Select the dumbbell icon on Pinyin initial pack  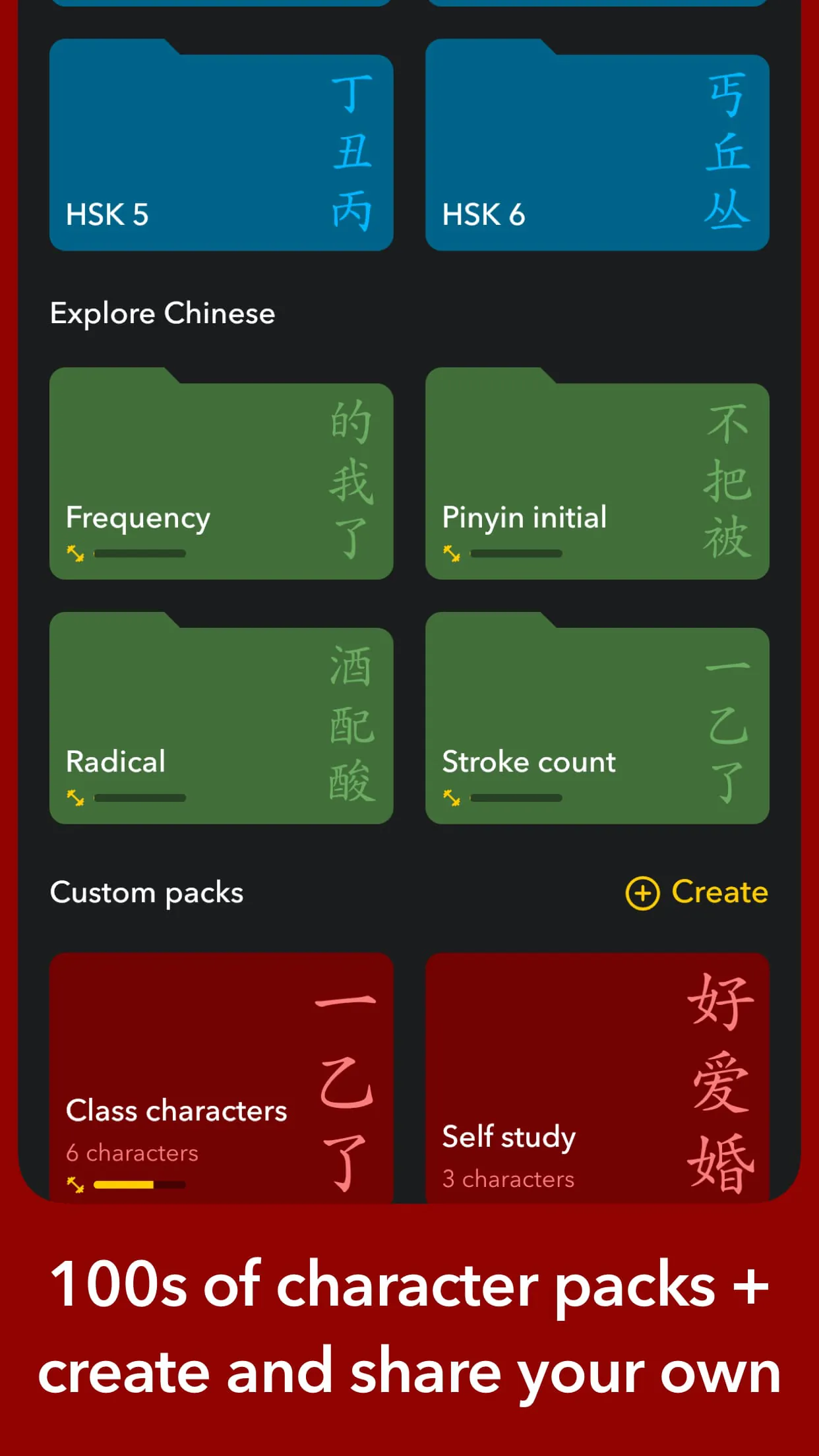coord(452,554)
